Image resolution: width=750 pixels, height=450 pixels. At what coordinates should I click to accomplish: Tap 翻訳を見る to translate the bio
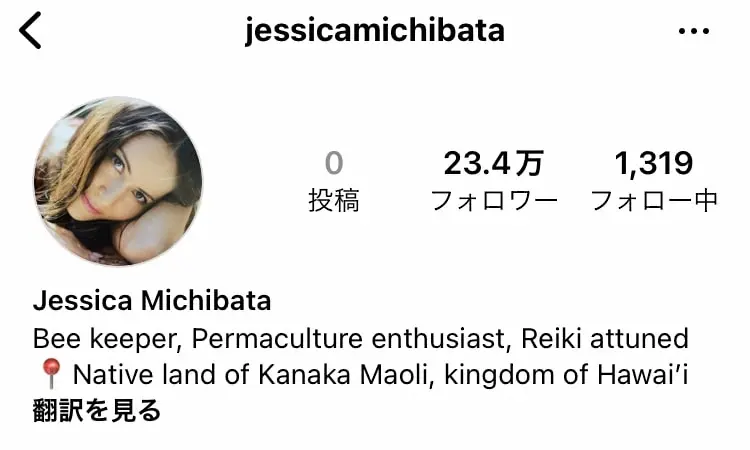click(97, 410)
